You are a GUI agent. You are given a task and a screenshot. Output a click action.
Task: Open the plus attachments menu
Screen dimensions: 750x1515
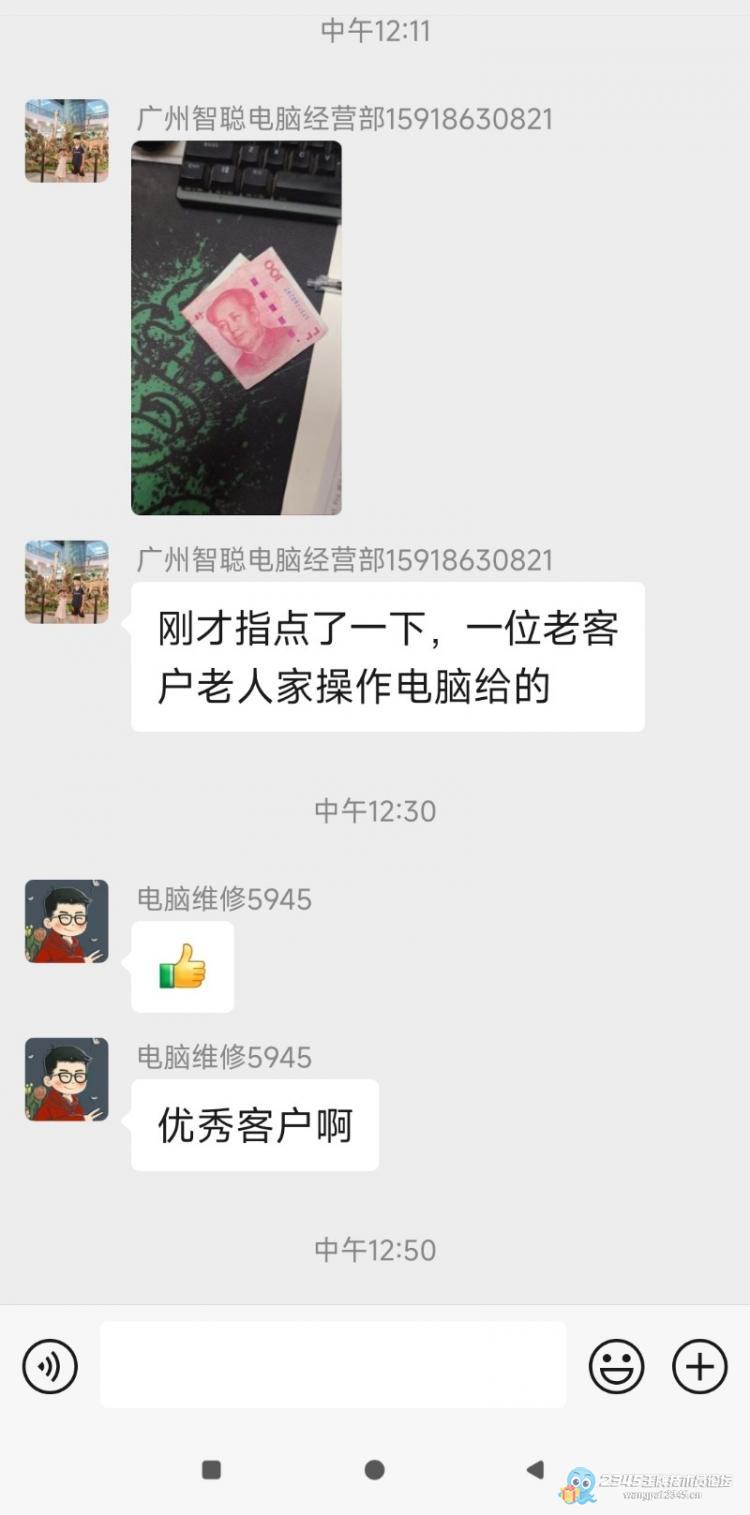click(x=699, y=1366)
